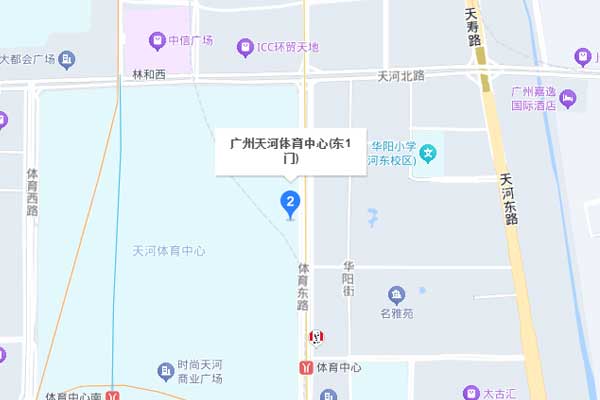Tap the blue location marker numbered 2
600x400 pixels.
[290, 203]
